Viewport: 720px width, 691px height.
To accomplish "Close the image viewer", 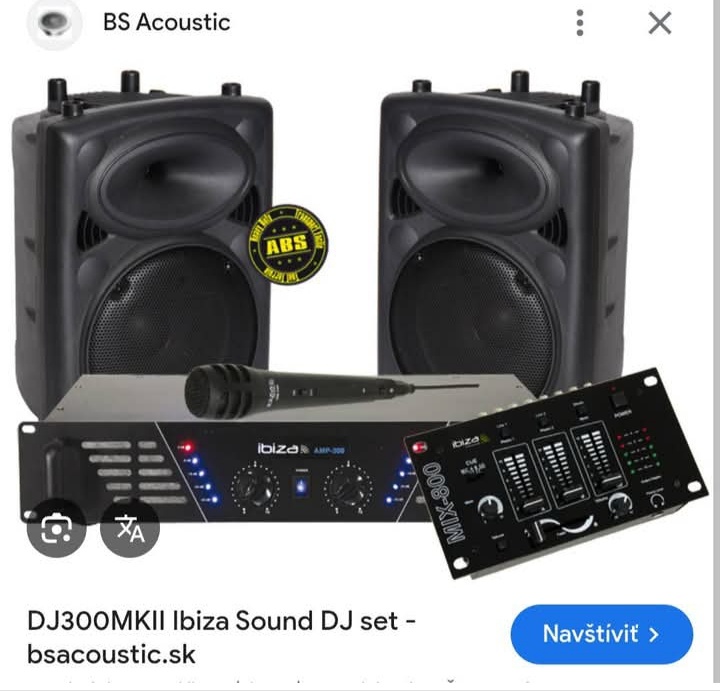I will (x=660, y=23).
